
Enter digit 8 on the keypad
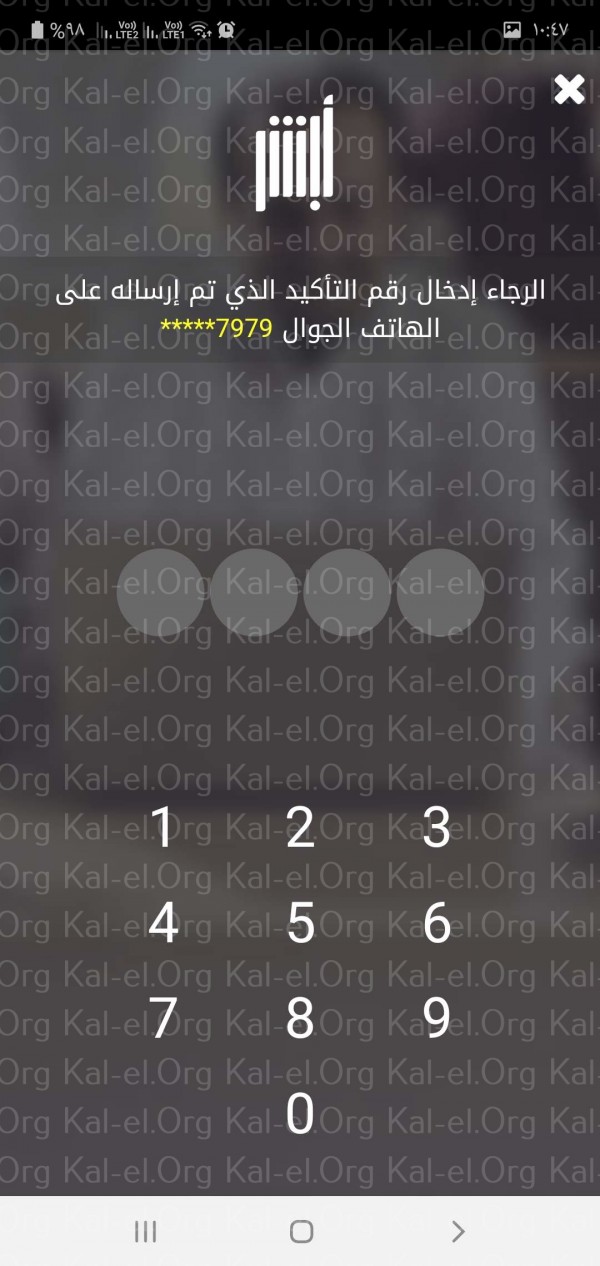click(300, 1018)
